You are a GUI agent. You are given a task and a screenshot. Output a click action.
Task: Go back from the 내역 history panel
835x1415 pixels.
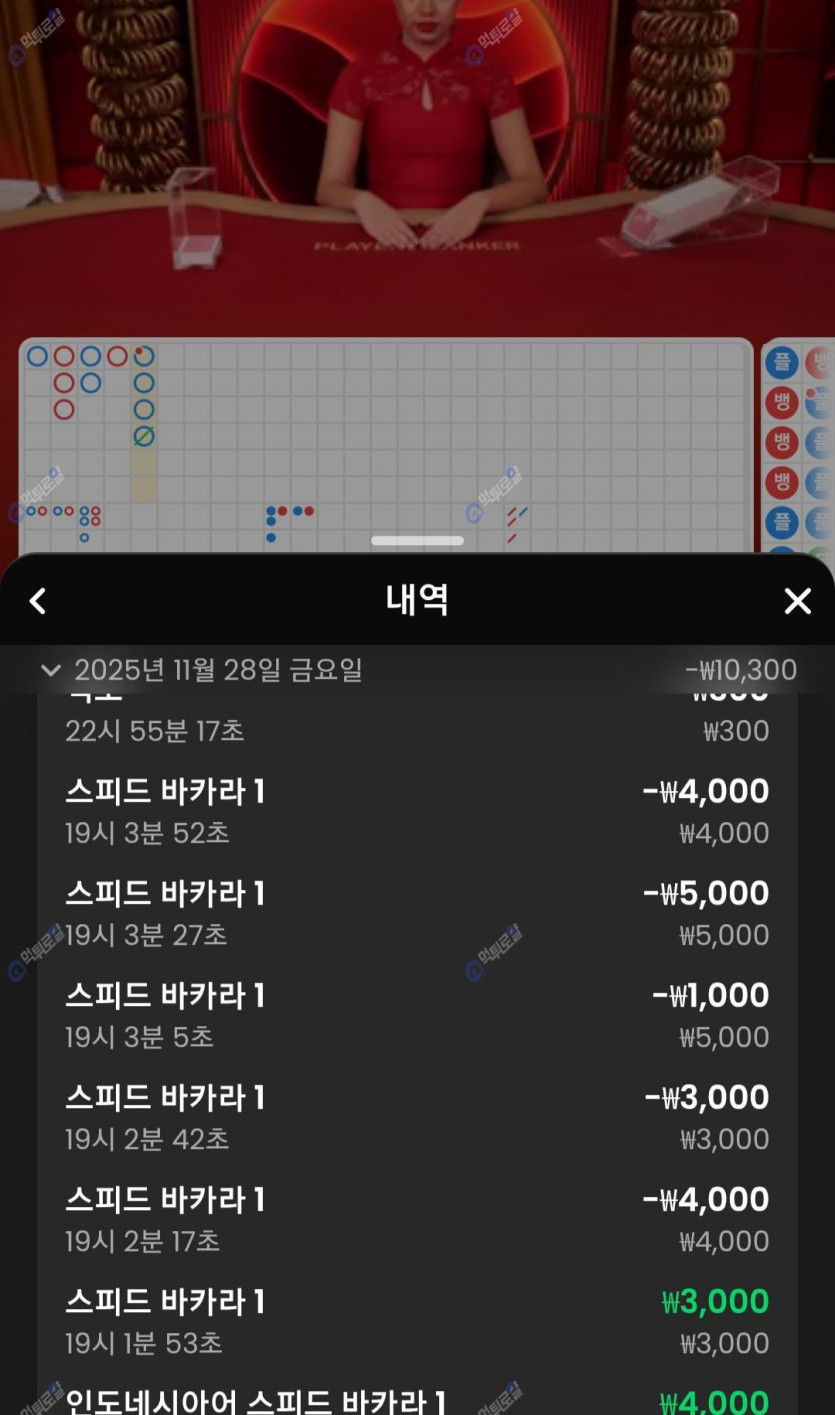(x=38, y=601)
